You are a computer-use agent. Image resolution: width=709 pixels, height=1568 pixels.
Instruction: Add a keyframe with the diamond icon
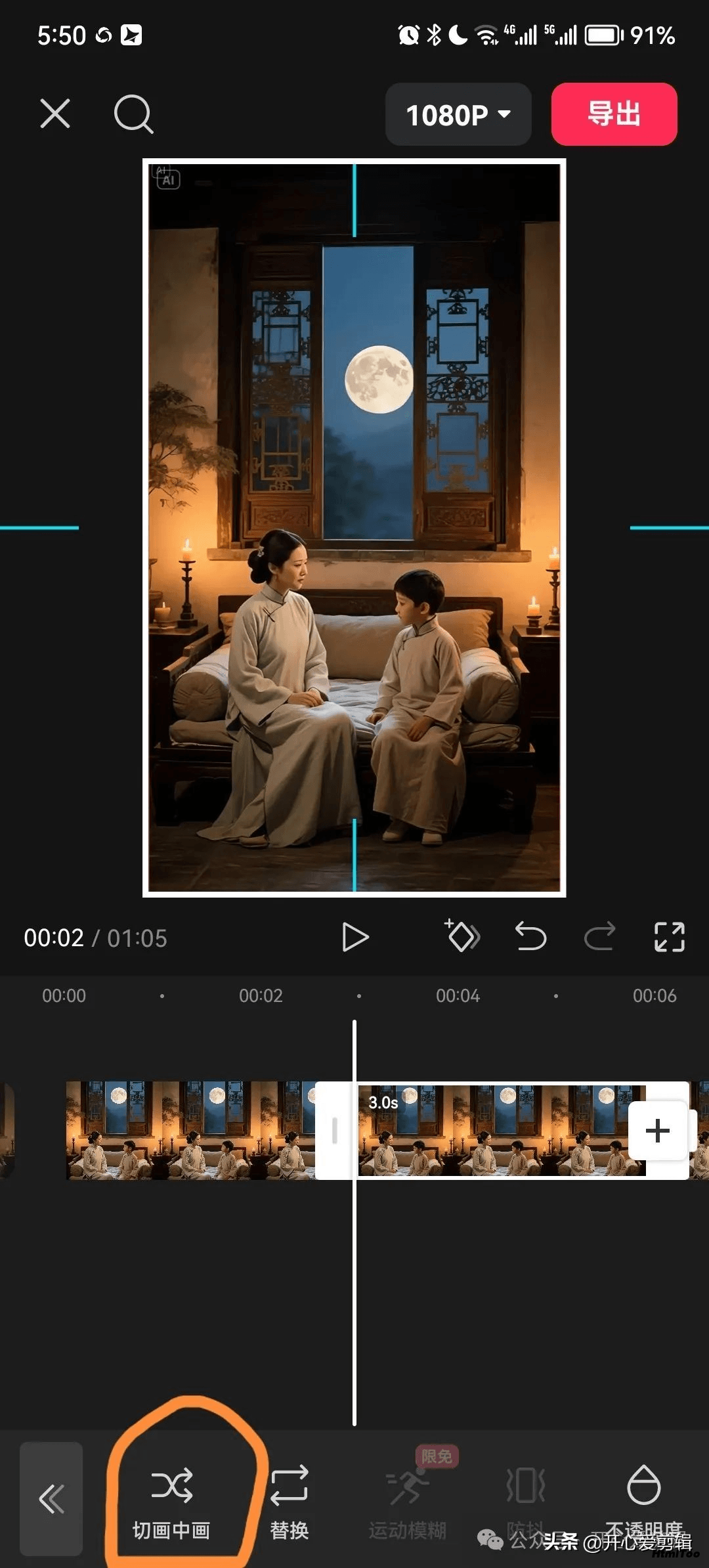click(x=462, y=936)
